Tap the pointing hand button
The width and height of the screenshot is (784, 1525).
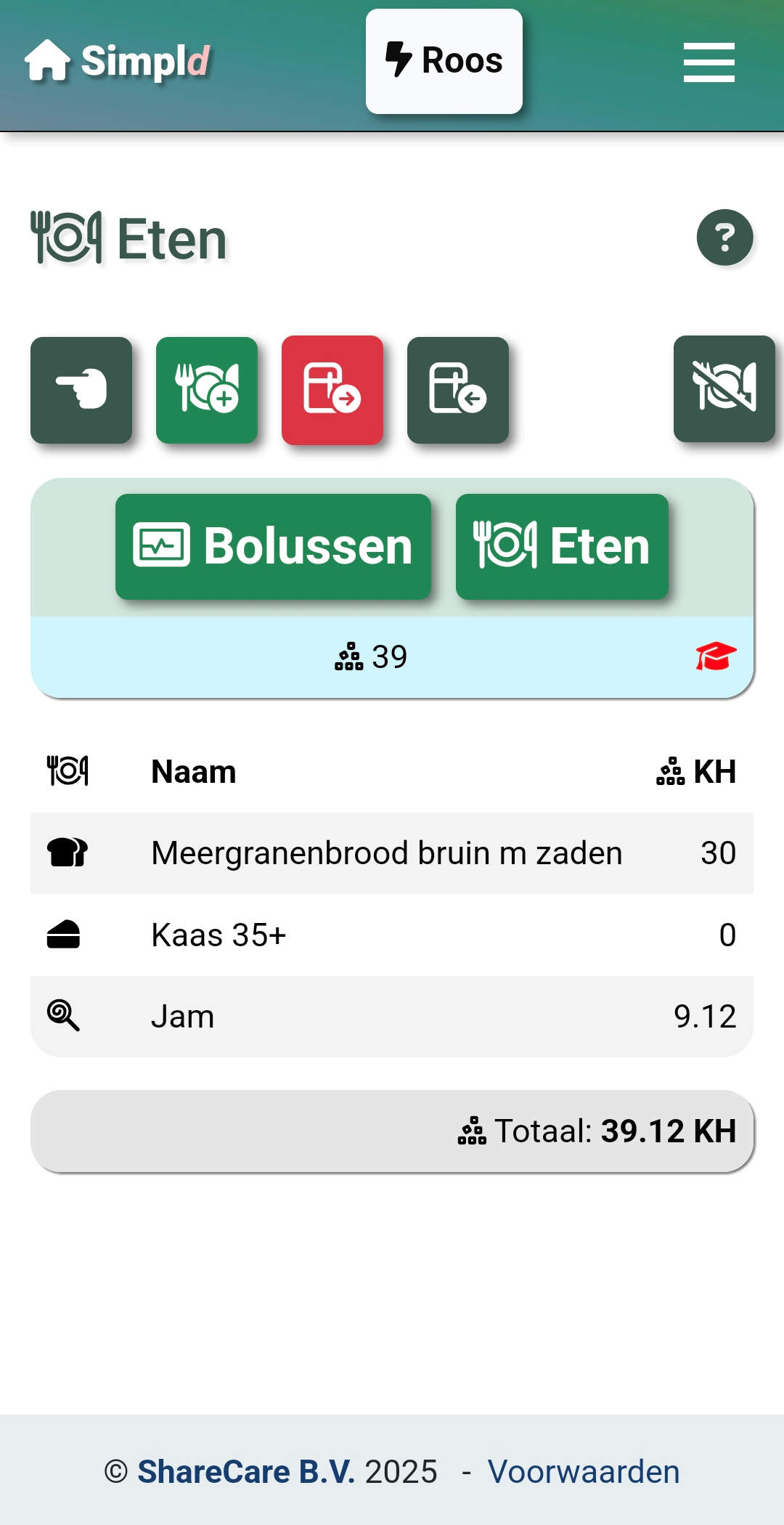tap(81, 390)
